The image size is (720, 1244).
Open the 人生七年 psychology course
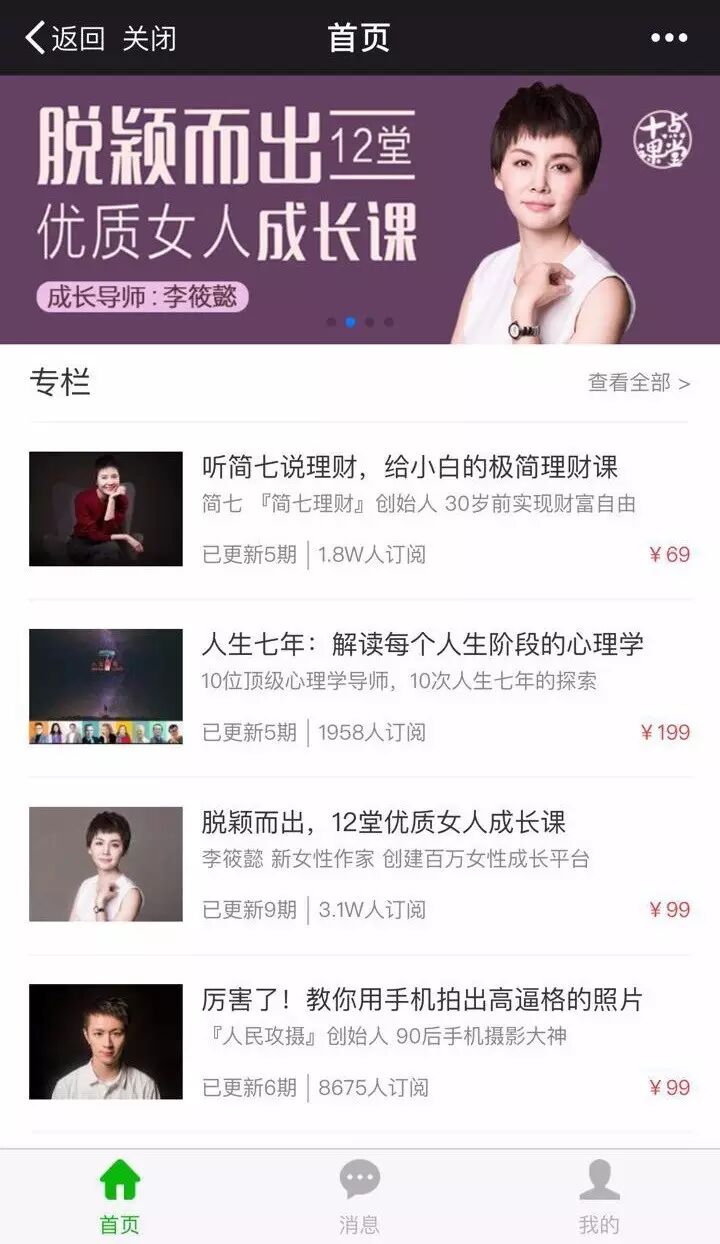(421, 645)
